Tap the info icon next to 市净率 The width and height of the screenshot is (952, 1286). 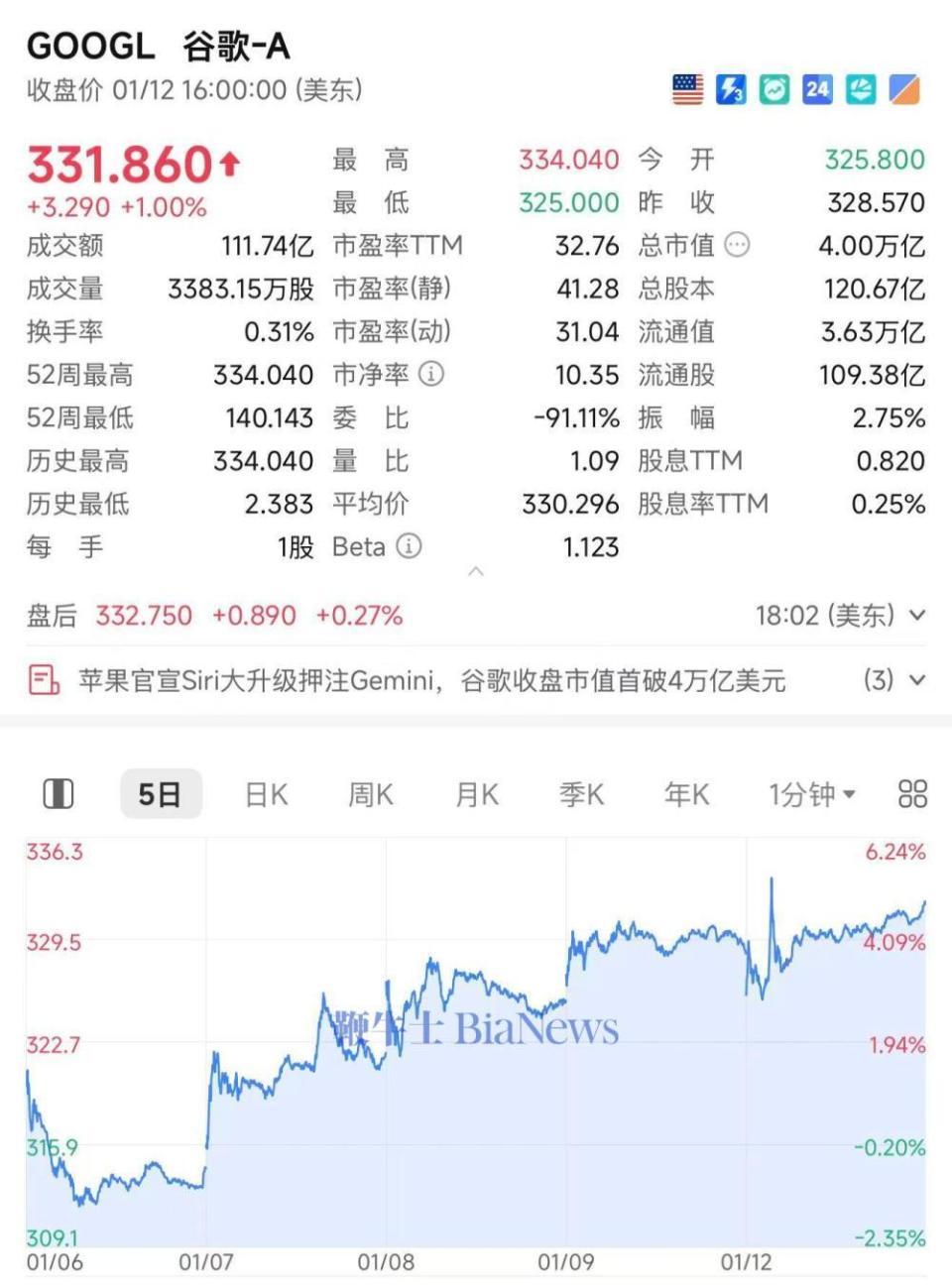click(429, 375)
